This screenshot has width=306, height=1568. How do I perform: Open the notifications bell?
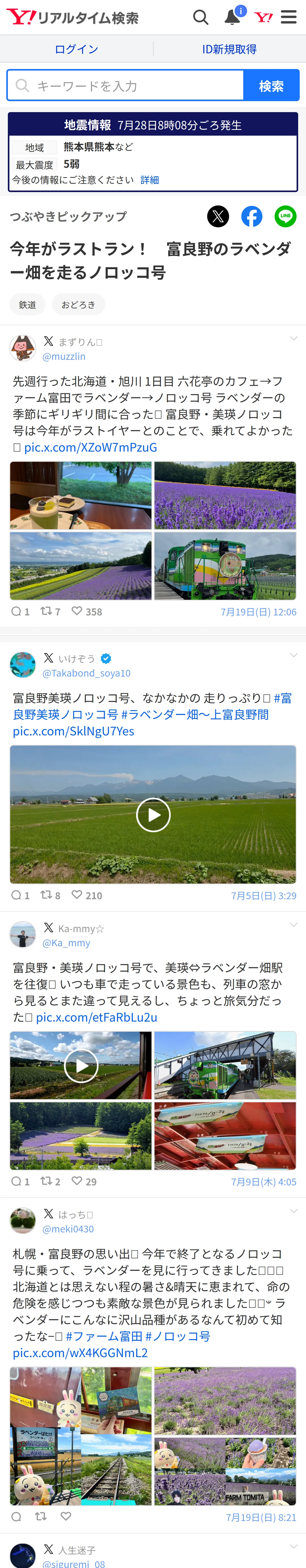click(233, 16)
